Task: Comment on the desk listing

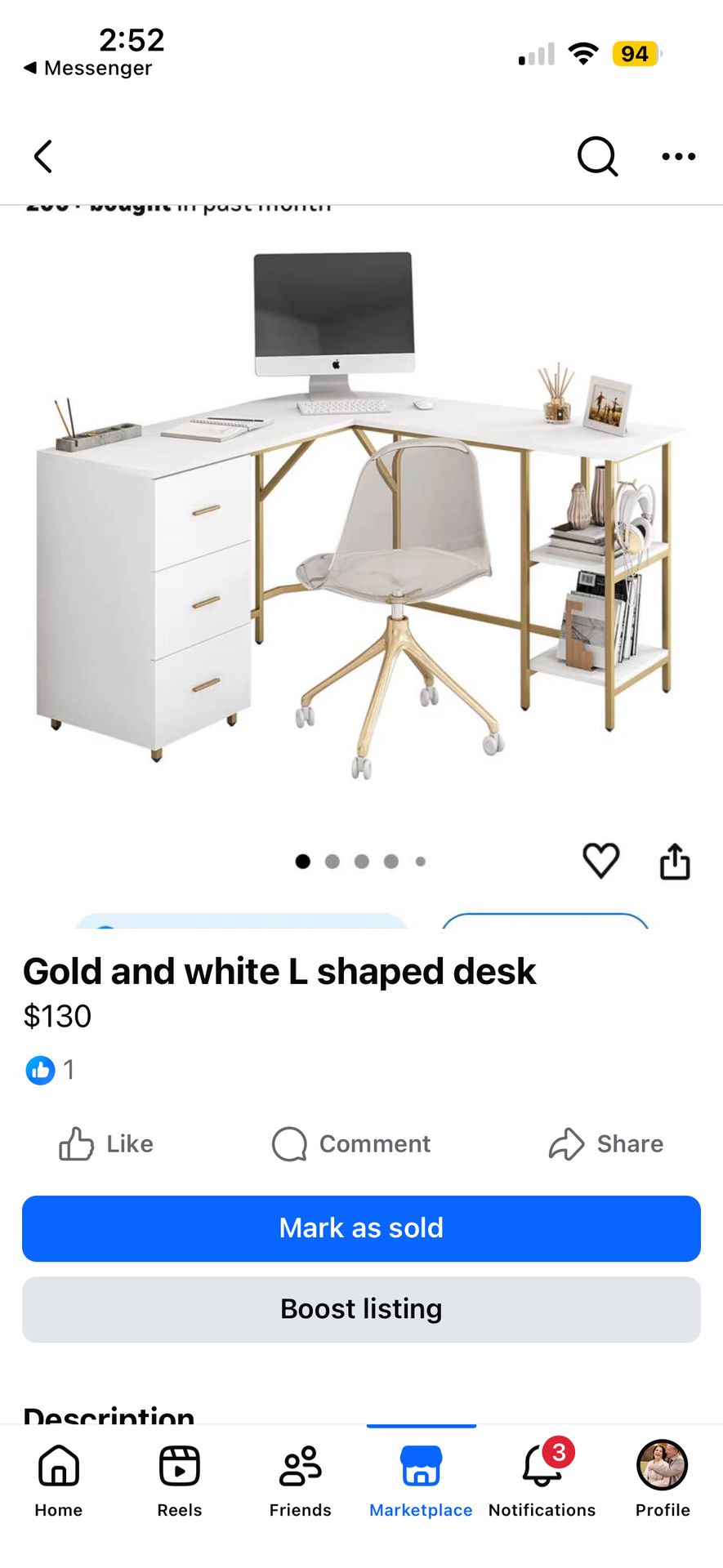Action: tap(351, 1143)
